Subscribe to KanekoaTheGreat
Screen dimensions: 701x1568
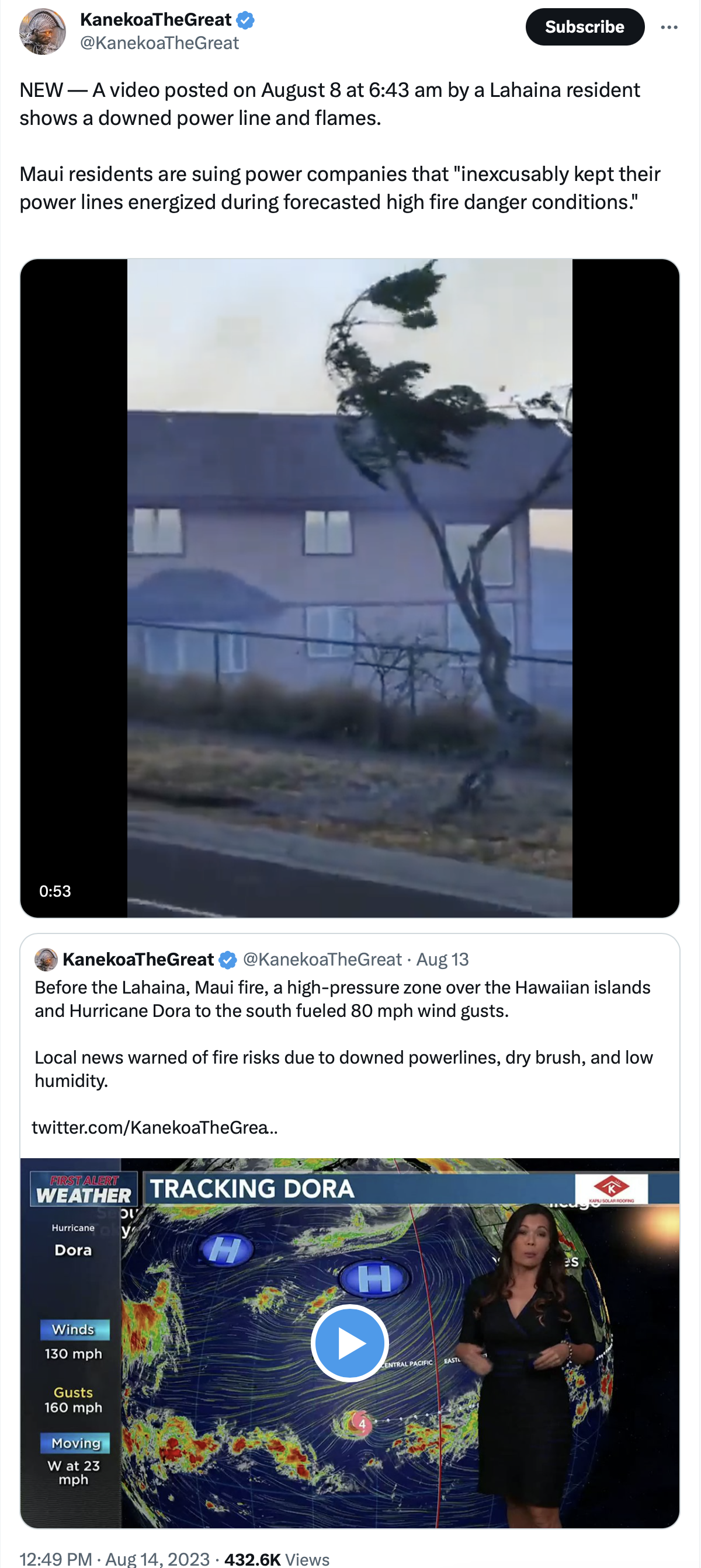(x=585, y=27)
